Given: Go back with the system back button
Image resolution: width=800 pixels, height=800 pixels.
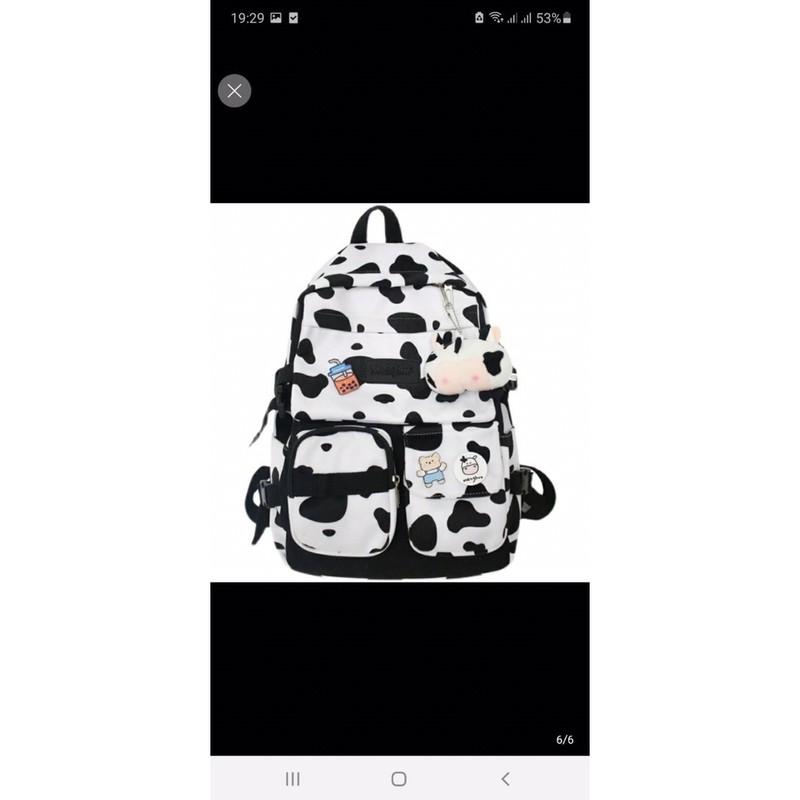Looking at the screenshot, I should coord(505,779).
